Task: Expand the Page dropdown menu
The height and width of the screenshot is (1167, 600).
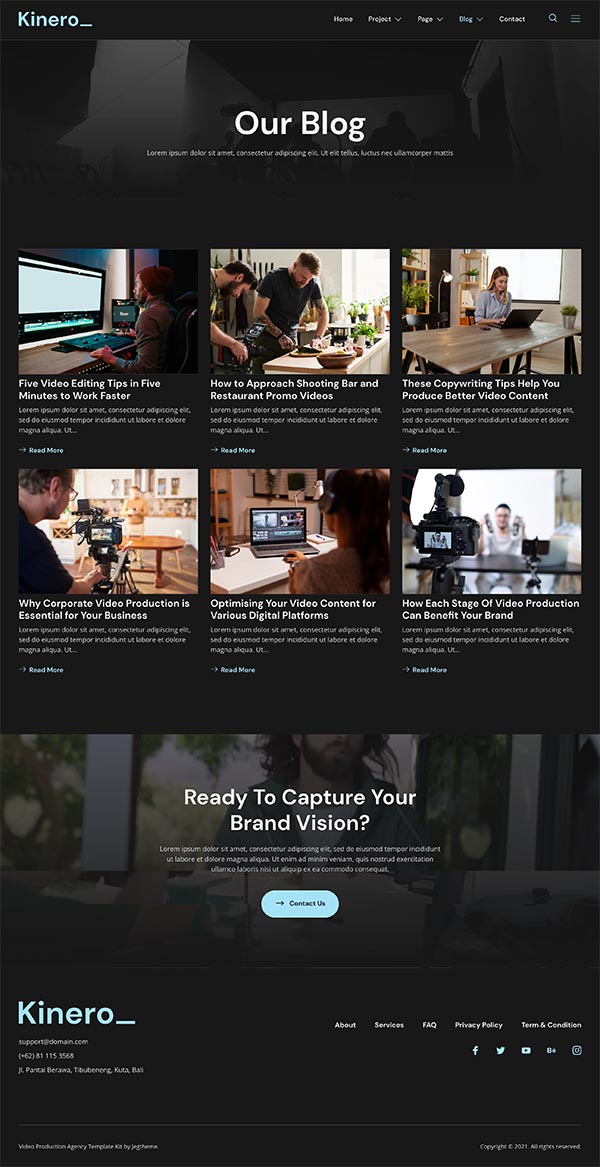Action: (x=430, y=19)
